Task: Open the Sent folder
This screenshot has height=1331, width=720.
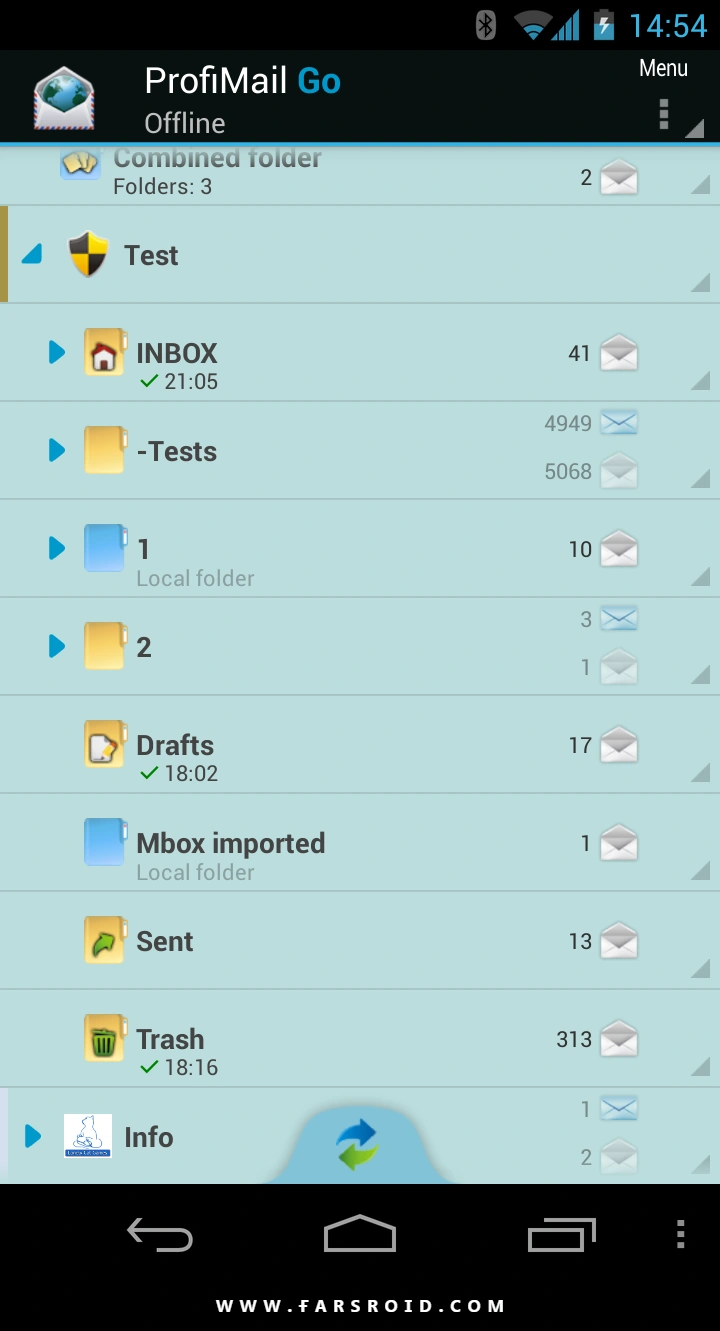Action: [x=360, y=941]
